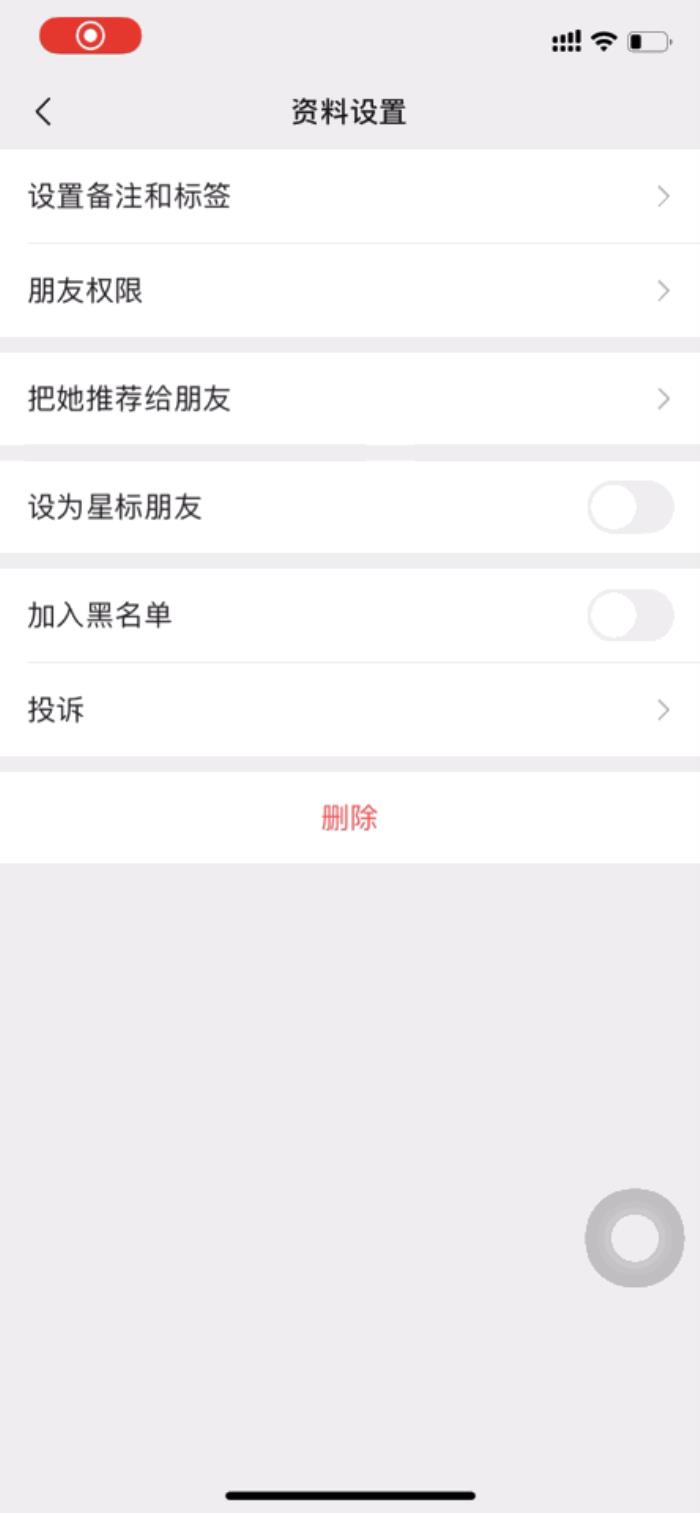This screenshot has width=700, height=1513.
Task: Open 朋友权限 row
Action: (350, 291)
